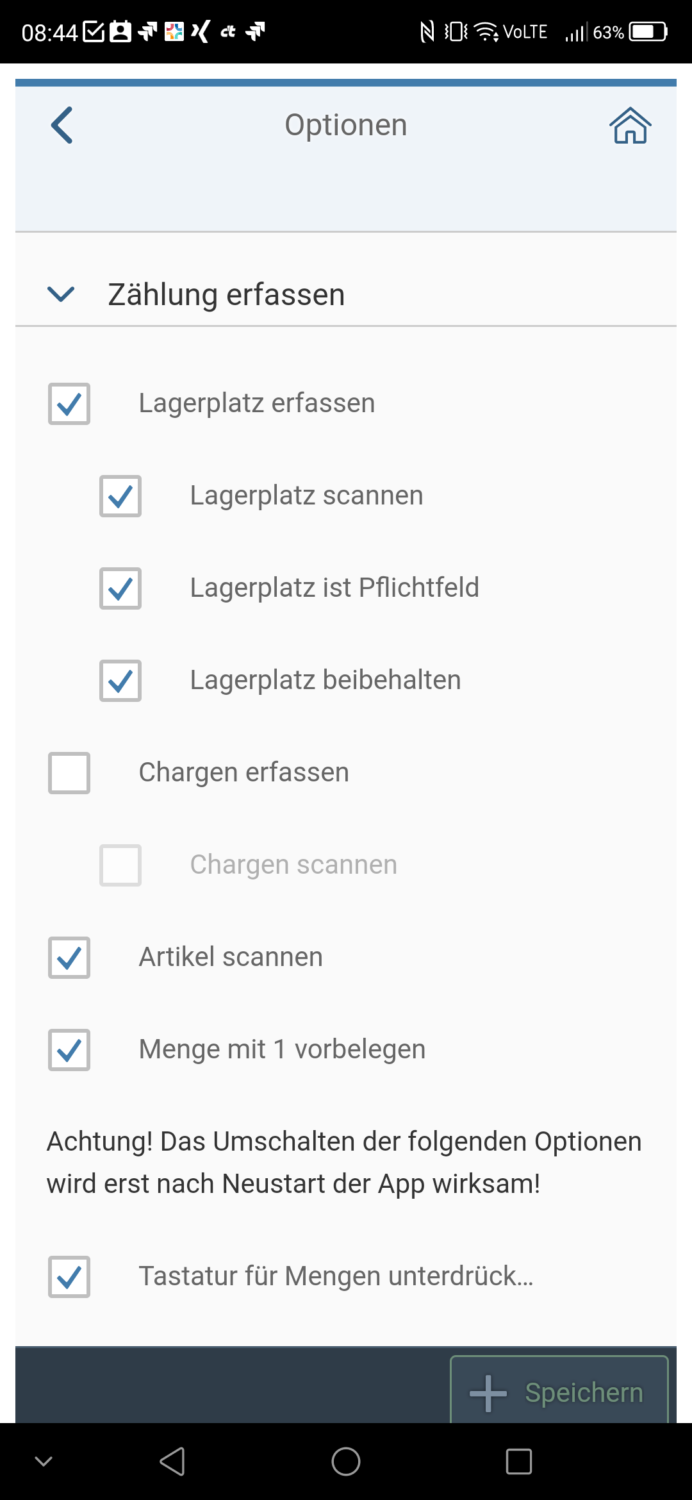This screenshot has width=692, height=1500.
Task: Disable Lagerplatz scannen option
Action: (120, 496)
